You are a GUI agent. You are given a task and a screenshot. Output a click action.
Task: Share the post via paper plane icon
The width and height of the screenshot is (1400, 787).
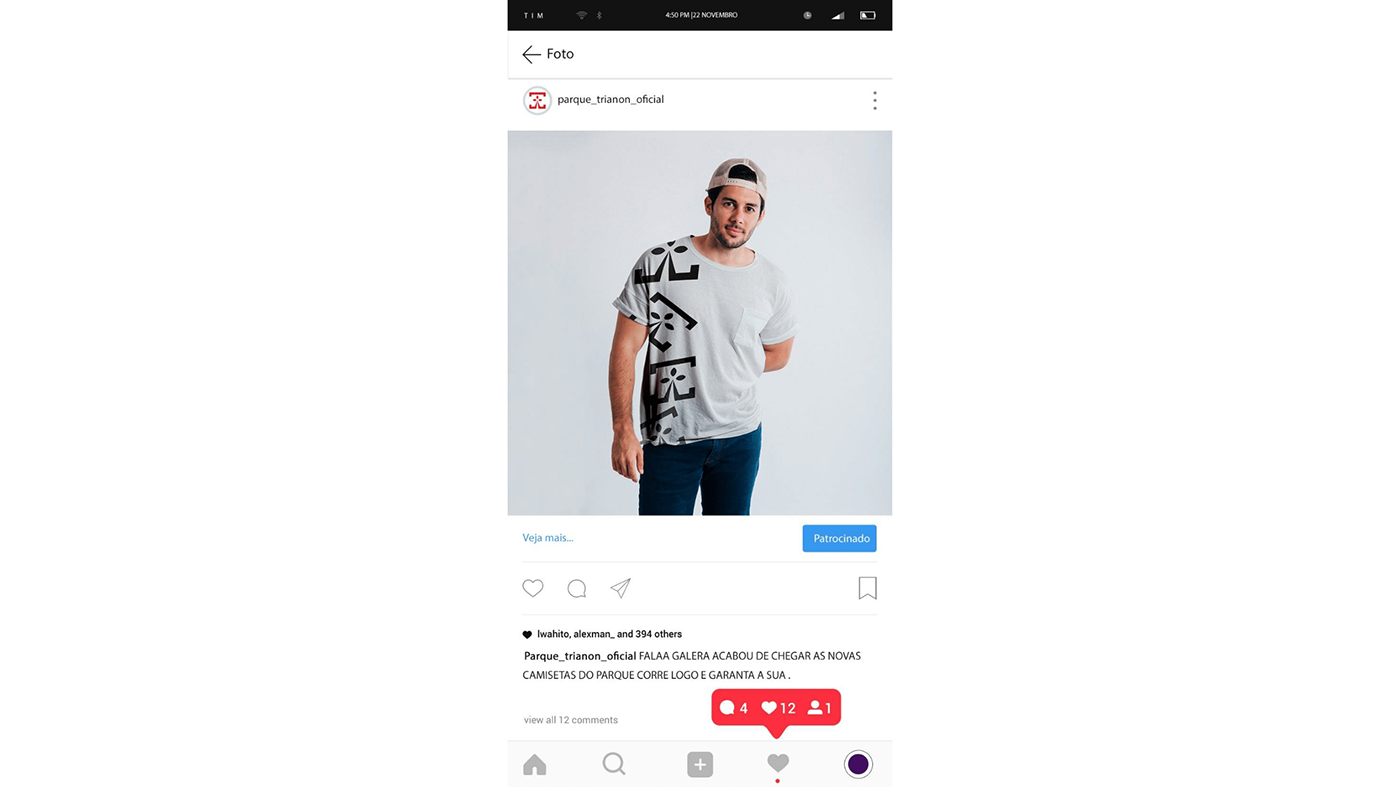pyautogui.click(x=621, y=588)
